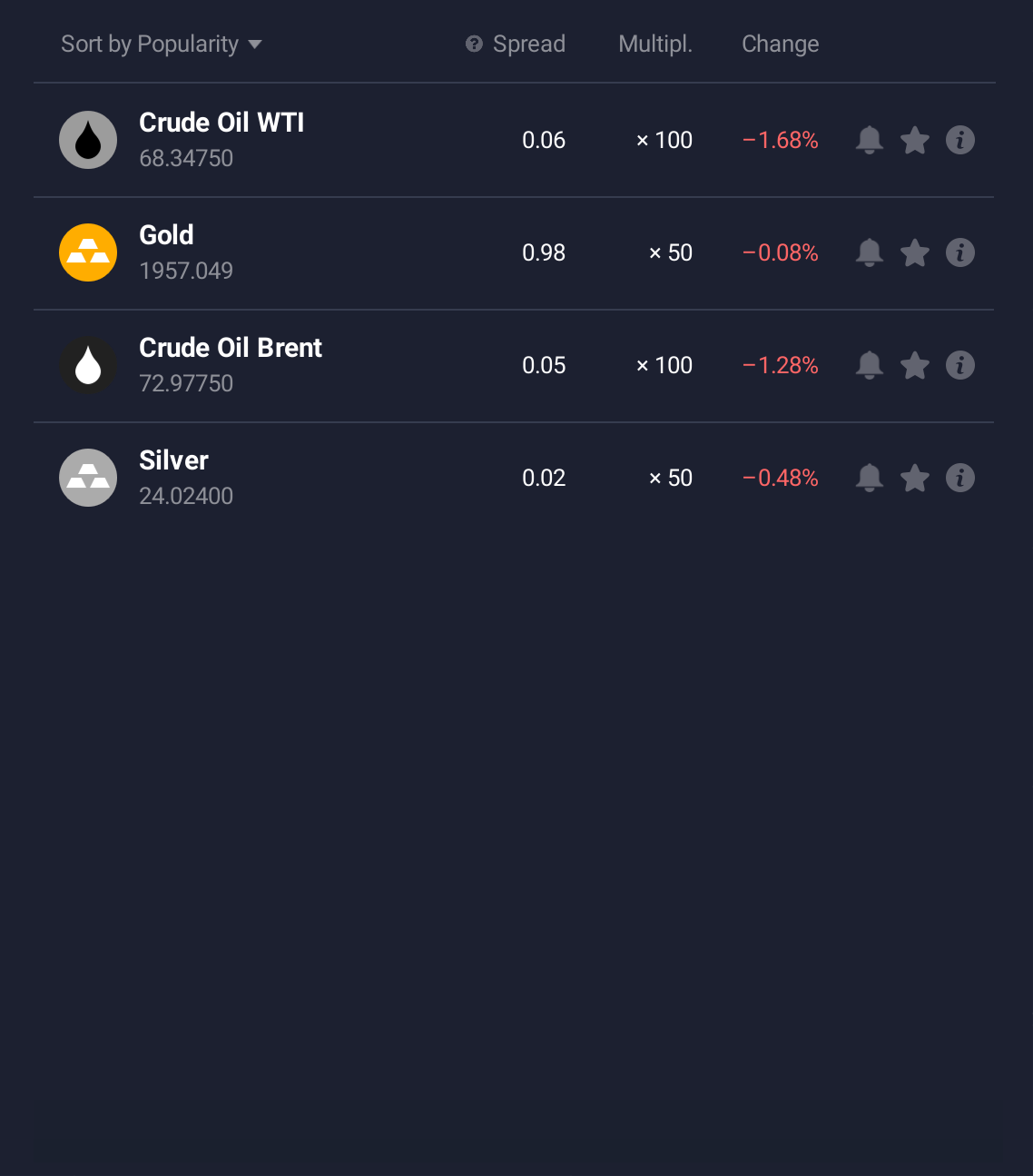Screen dimensions: 1033x1176
Task: See details via Silver's info icon
Action: point(960,478)
